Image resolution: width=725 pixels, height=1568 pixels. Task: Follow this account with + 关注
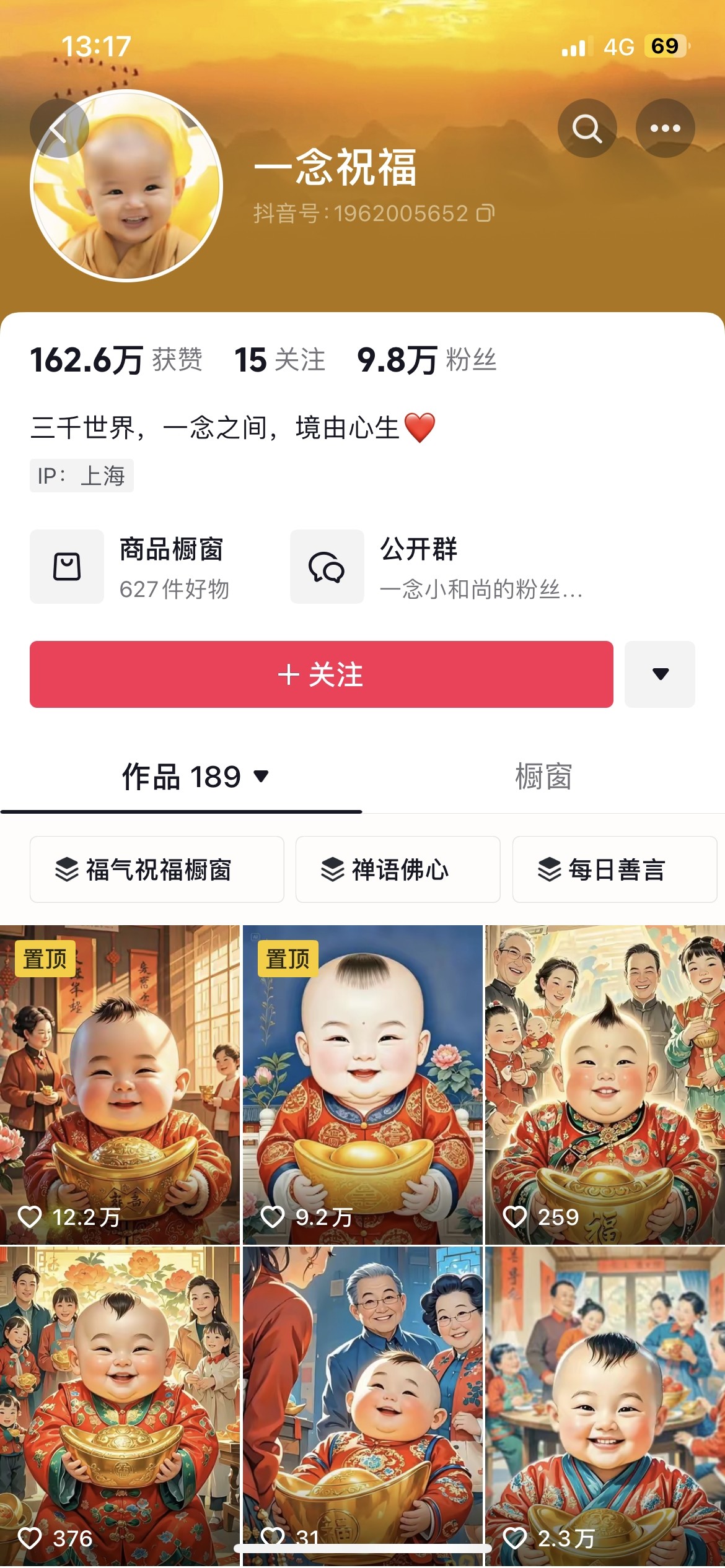tap(321, 674)
